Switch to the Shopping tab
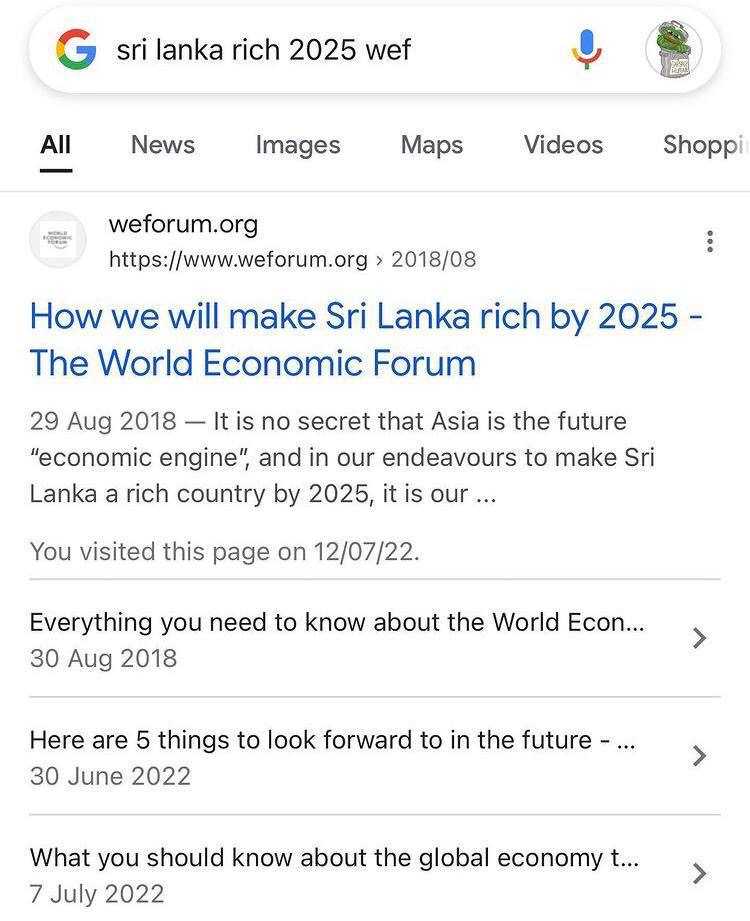This screenshot has width=750, height=921. click(x=704, y=145)
